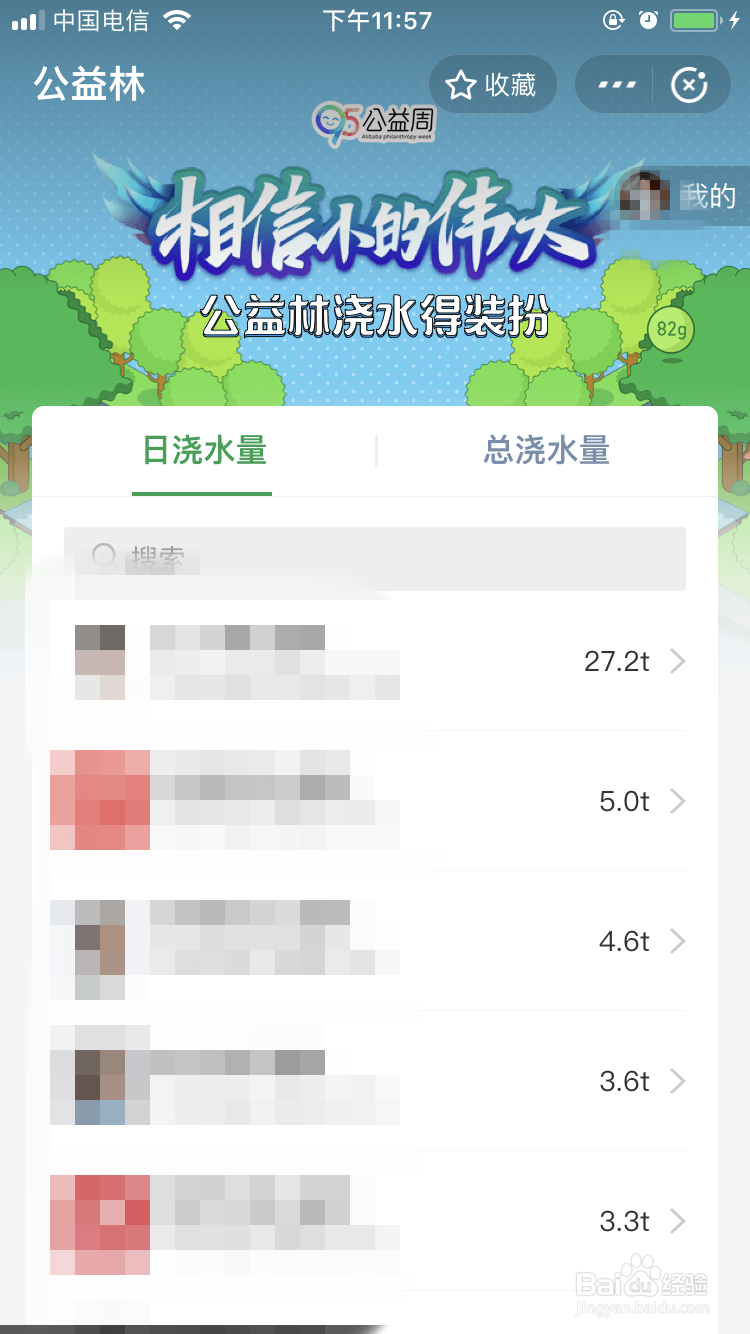Click the star icon in 收藏 button
750x1334 pixels.
[x=459, y=85]
